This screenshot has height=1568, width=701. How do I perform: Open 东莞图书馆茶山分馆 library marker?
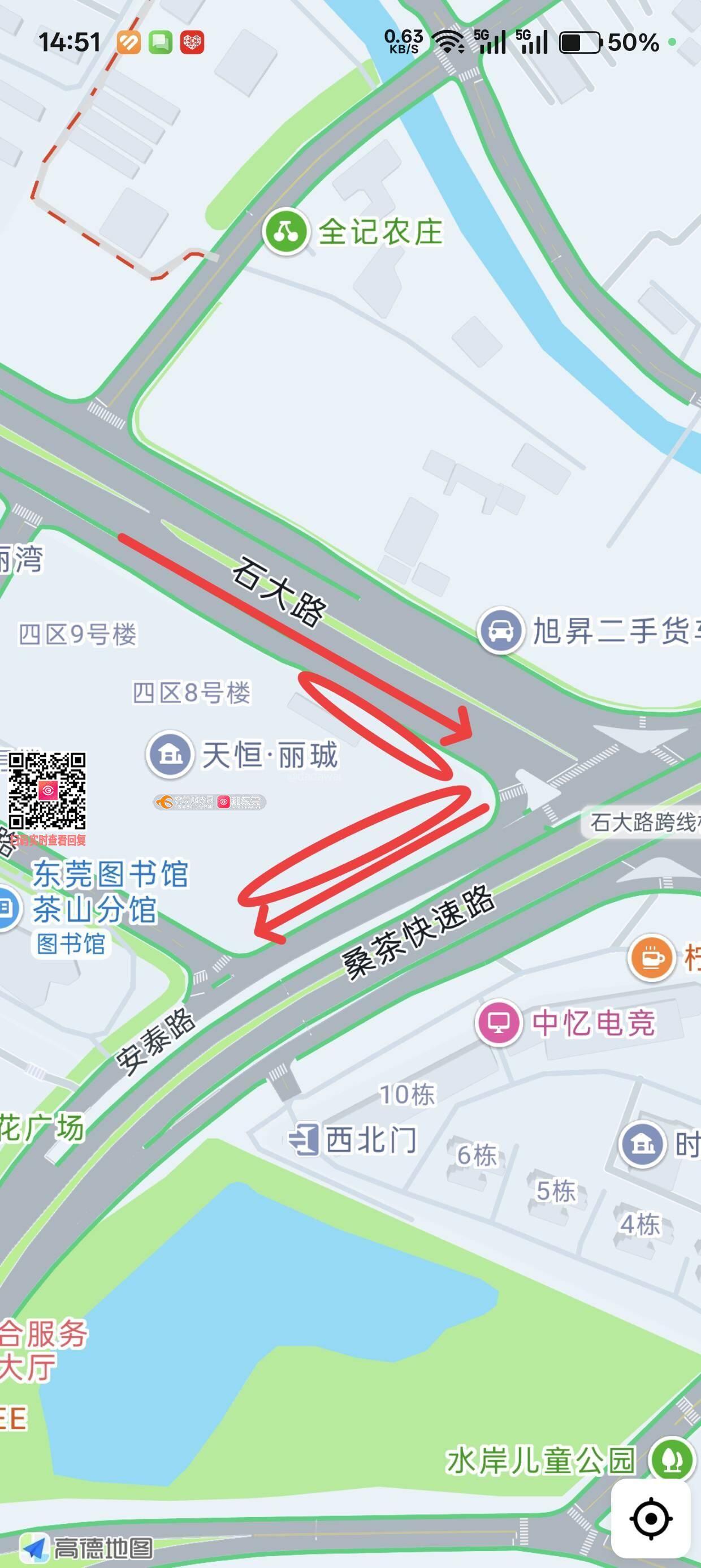pyautogui.click(x=7, y=909)
